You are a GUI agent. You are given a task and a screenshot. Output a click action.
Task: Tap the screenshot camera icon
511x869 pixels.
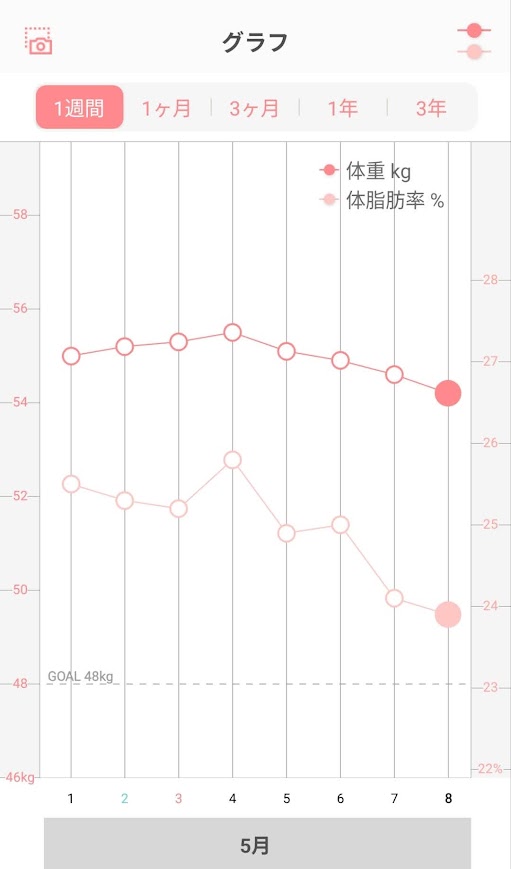pos(39,41)
